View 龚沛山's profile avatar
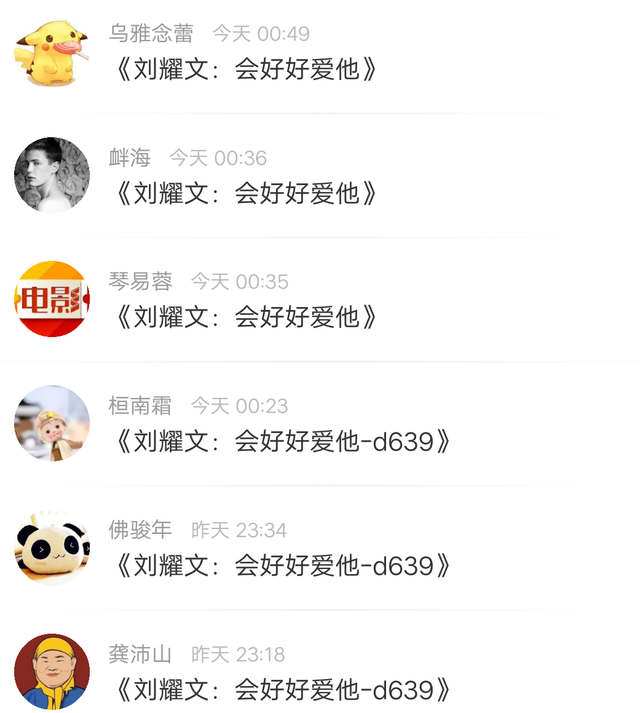640x713 pixels. click(52, 671)
